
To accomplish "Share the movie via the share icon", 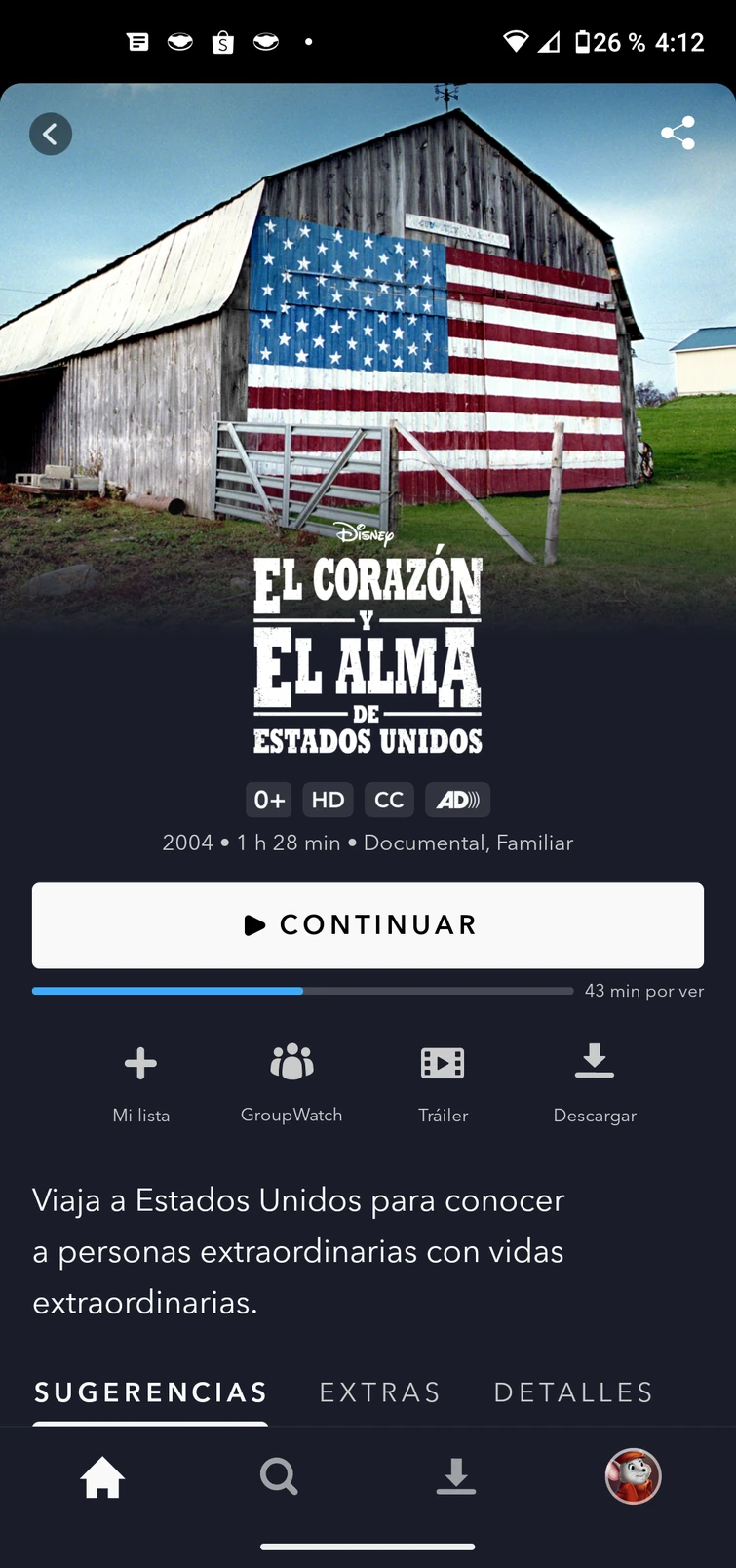I will (x=677, y=134).
